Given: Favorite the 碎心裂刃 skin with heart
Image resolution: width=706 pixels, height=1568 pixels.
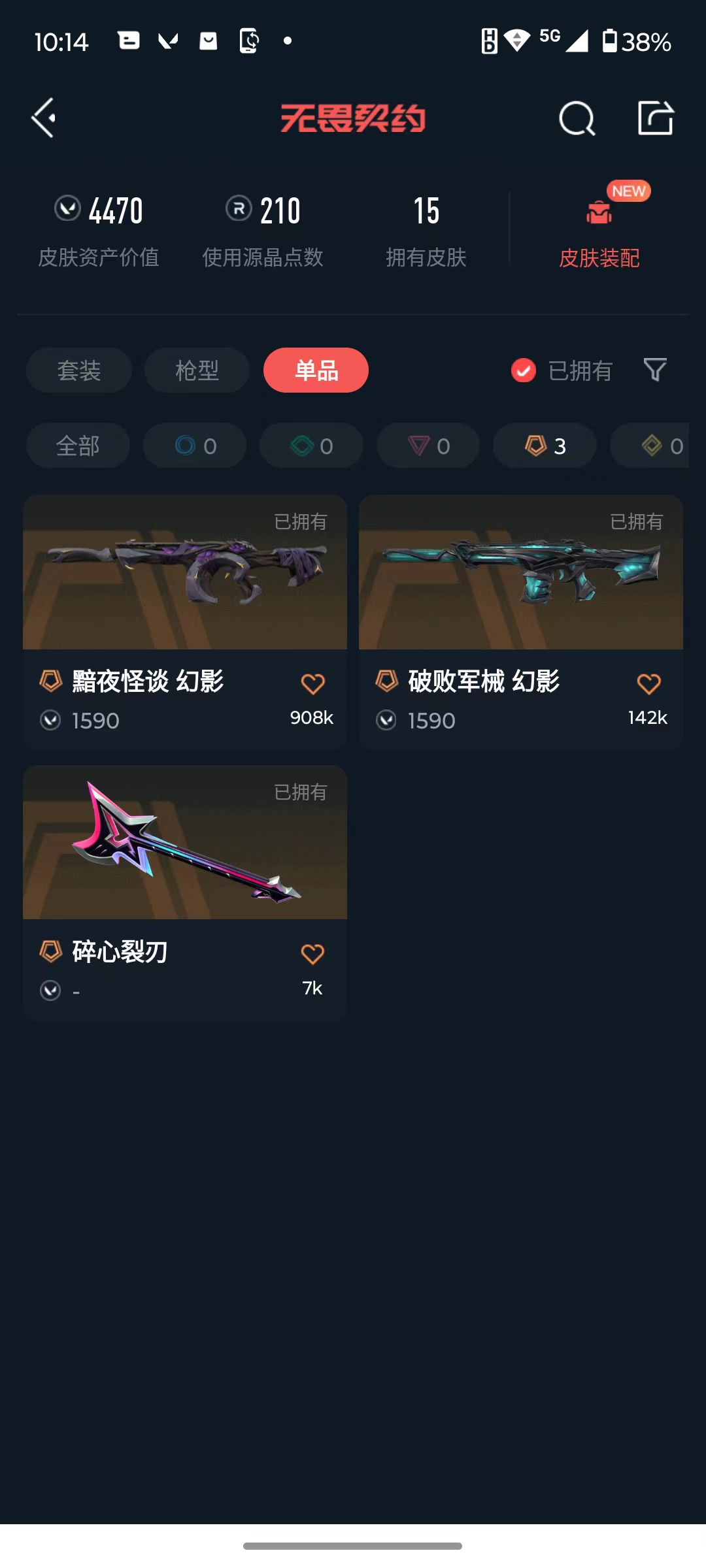Looking at the screenshot, I should coord(312,955).
